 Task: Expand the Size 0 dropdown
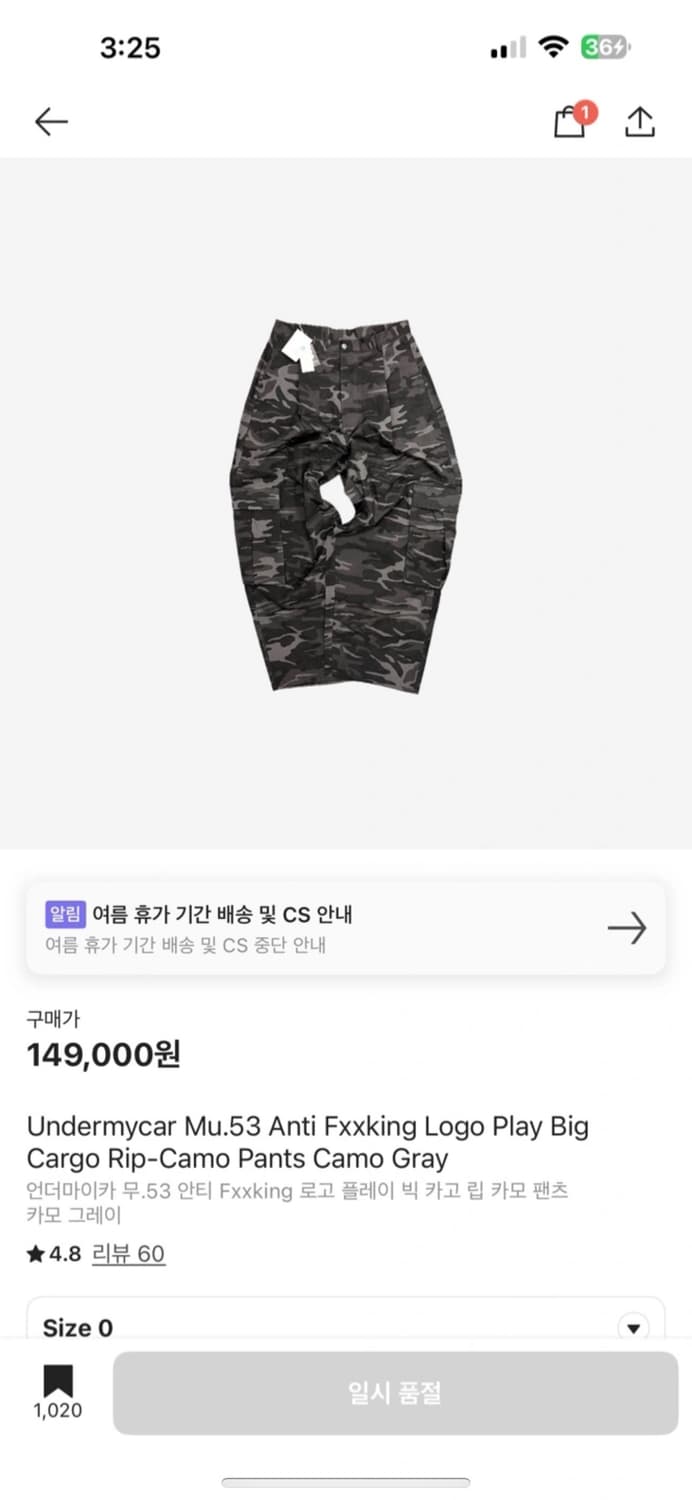[632, 1328]
